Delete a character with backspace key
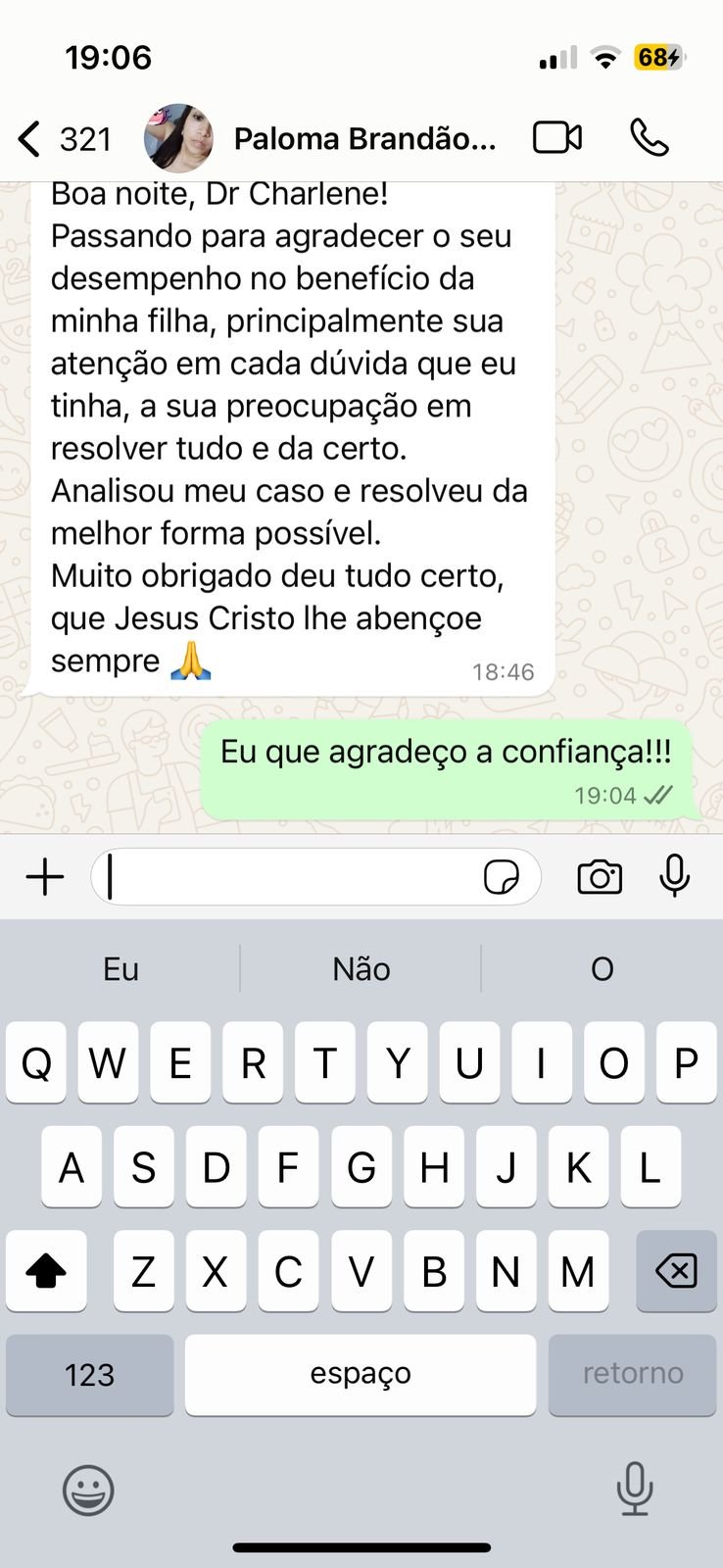723x1568 pixels. click(x=676, y=1271)
